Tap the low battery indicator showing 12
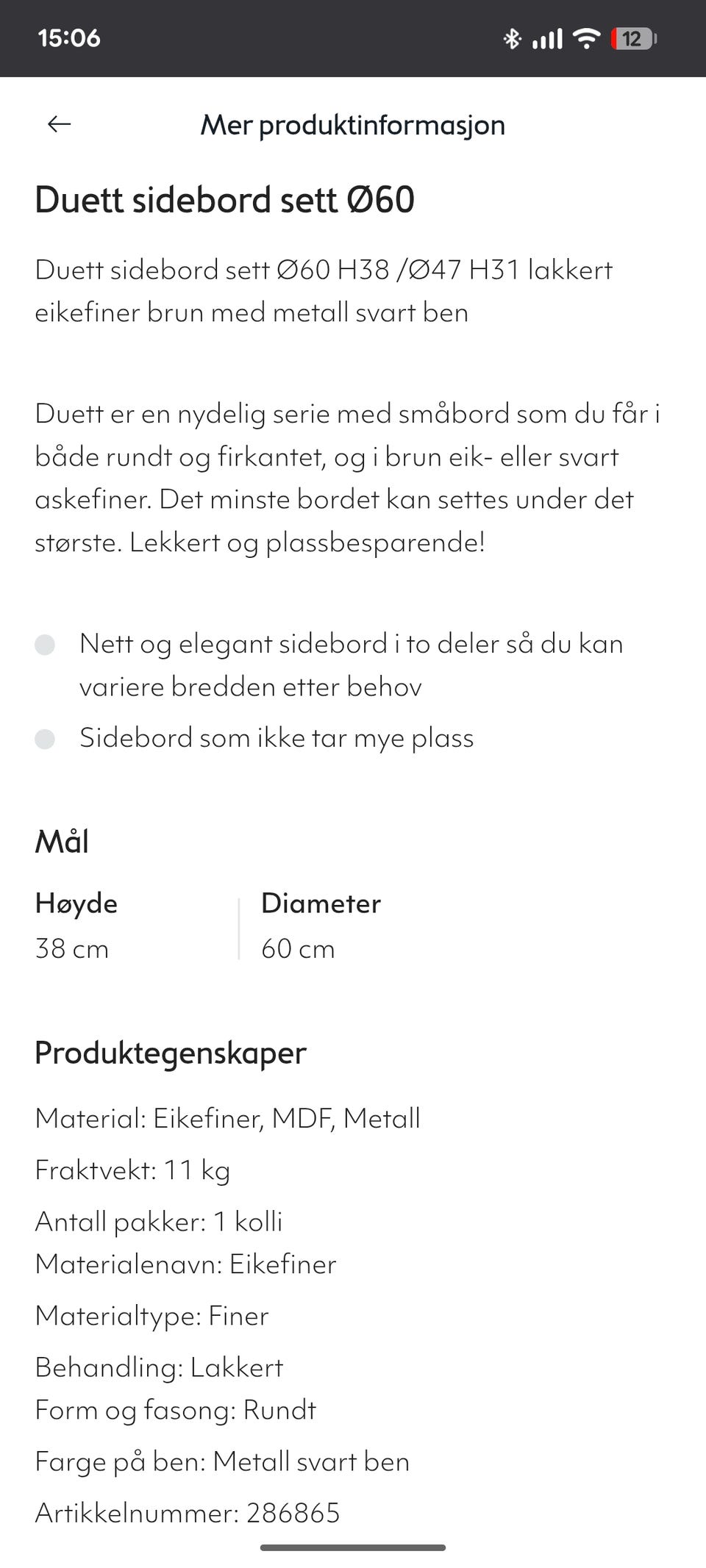This screenshot has width=706, height=1568. click(634, 38)
